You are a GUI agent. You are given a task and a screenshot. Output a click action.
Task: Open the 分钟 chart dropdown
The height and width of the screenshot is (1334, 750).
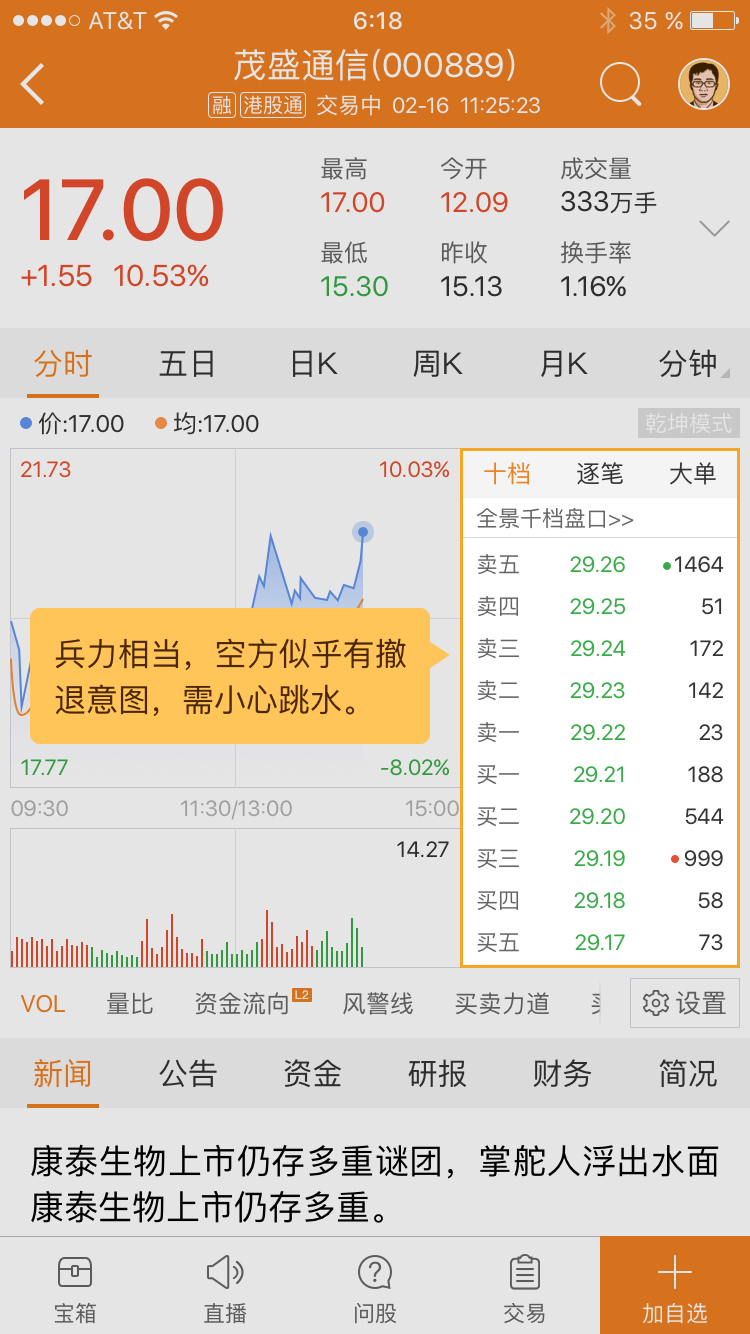tap(692, 364)
